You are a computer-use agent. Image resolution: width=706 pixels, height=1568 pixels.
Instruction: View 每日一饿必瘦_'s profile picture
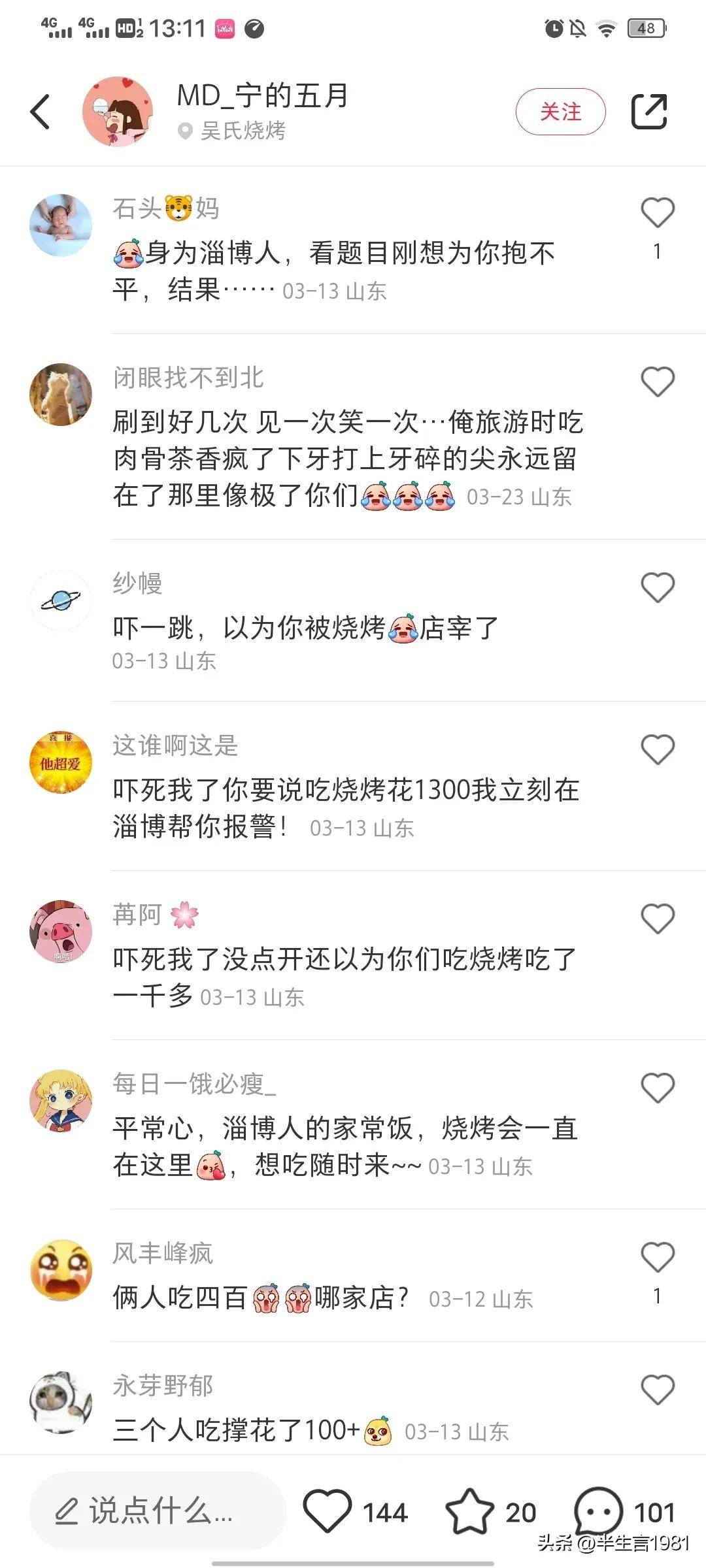pyautogui.click(x=61, y=1100)
